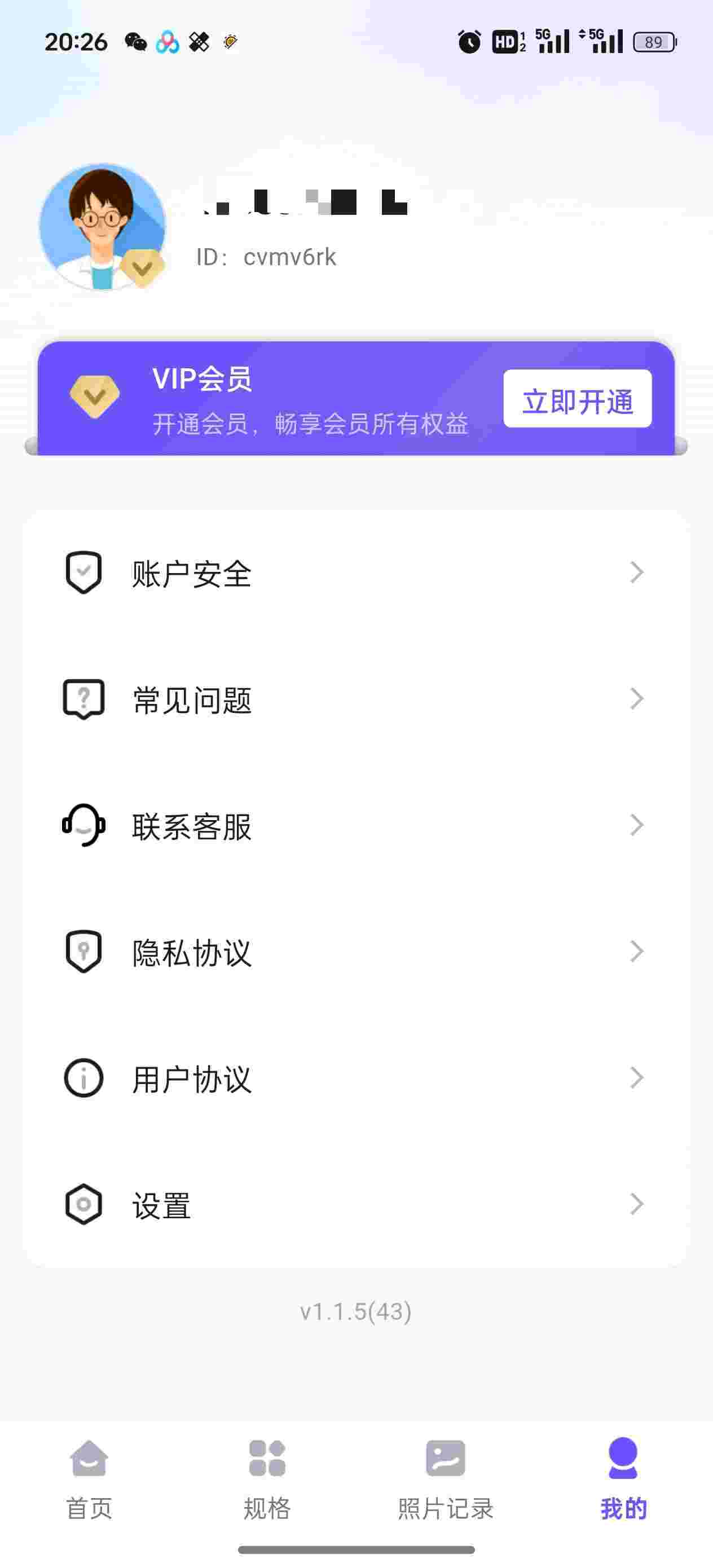713x1568 pixels.
Task: Click the 用户协议 info icon
Action: [x=85, y=1078]
